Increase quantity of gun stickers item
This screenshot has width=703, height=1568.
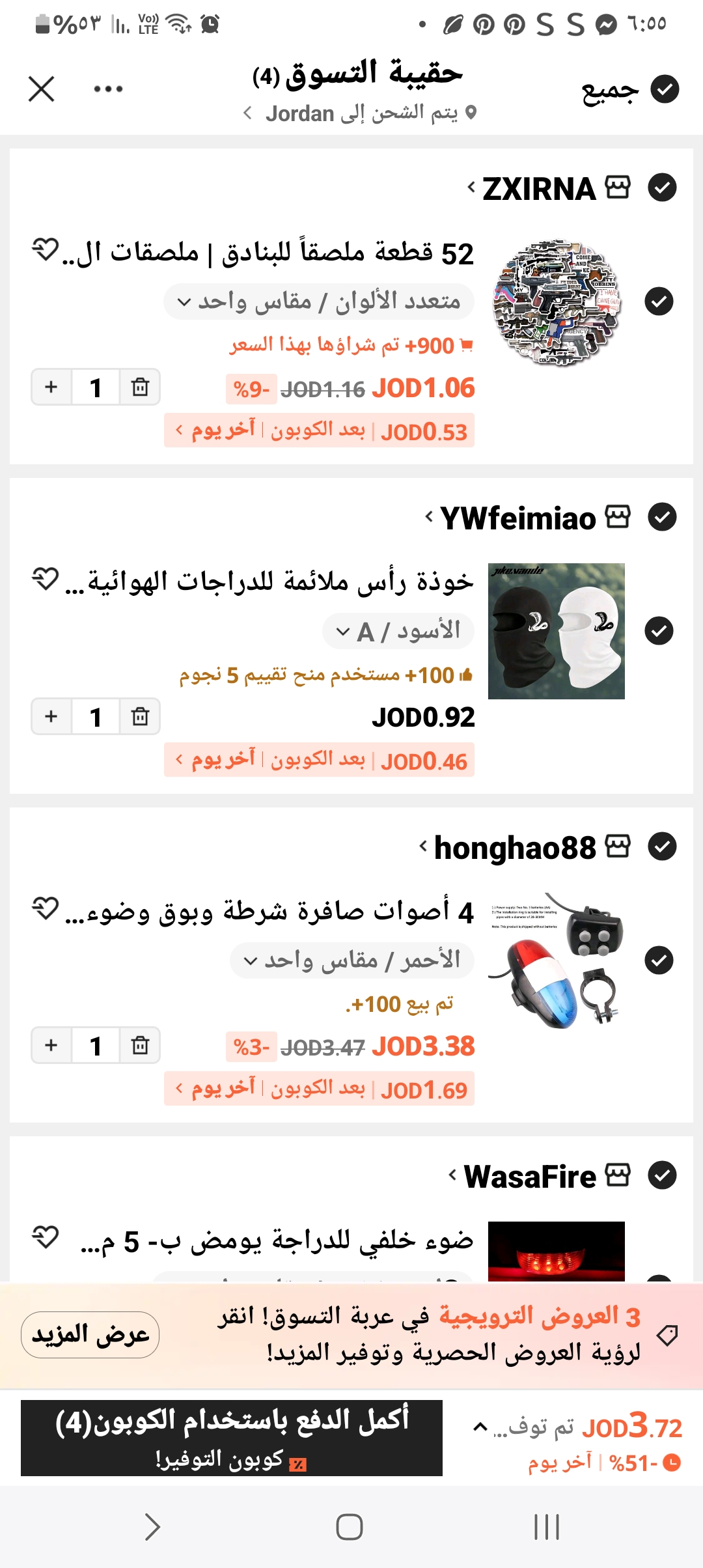(51, 387)
